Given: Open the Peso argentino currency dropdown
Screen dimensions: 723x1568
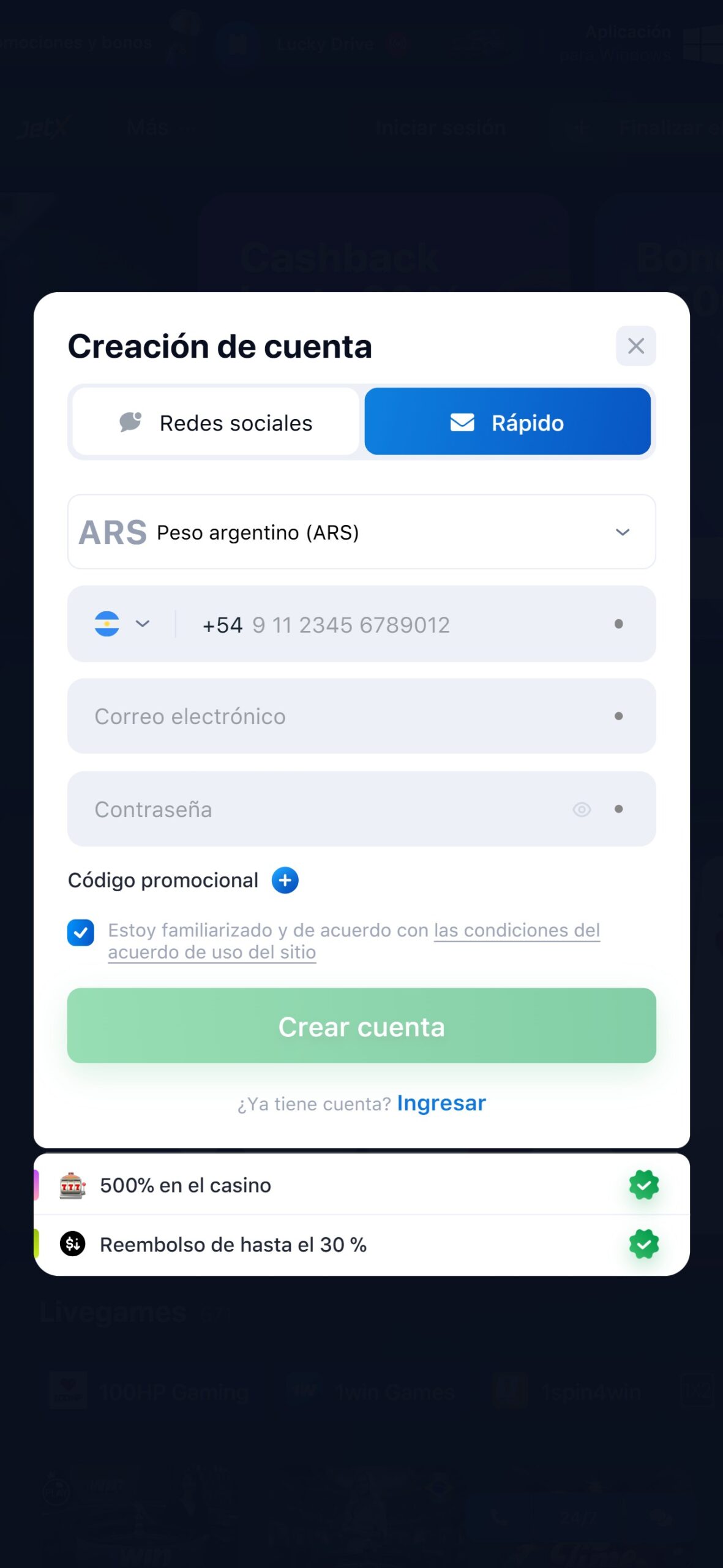Looking at the screenshot, I should point(361,532).
